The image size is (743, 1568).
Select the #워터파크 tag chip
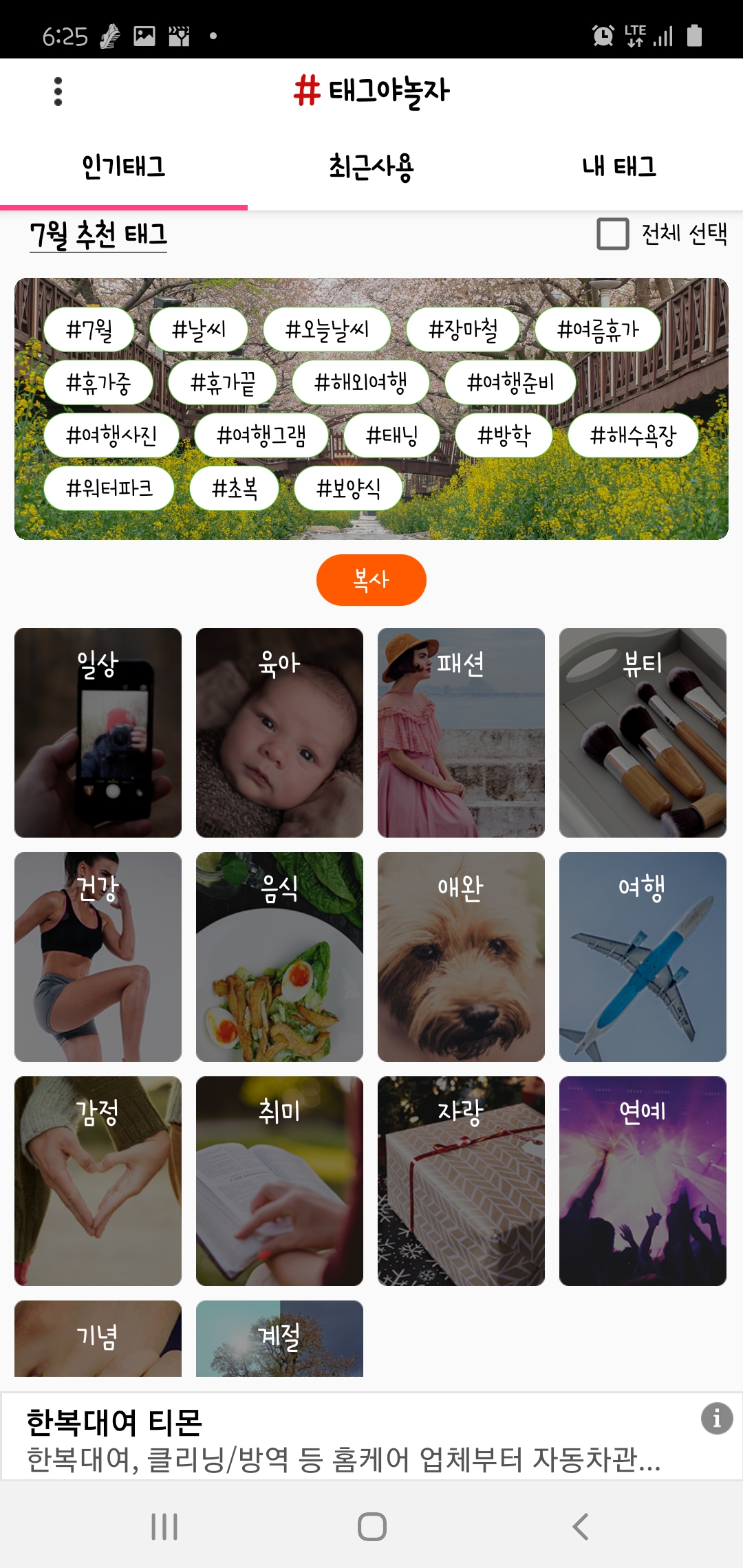click(x=109, y=488)
